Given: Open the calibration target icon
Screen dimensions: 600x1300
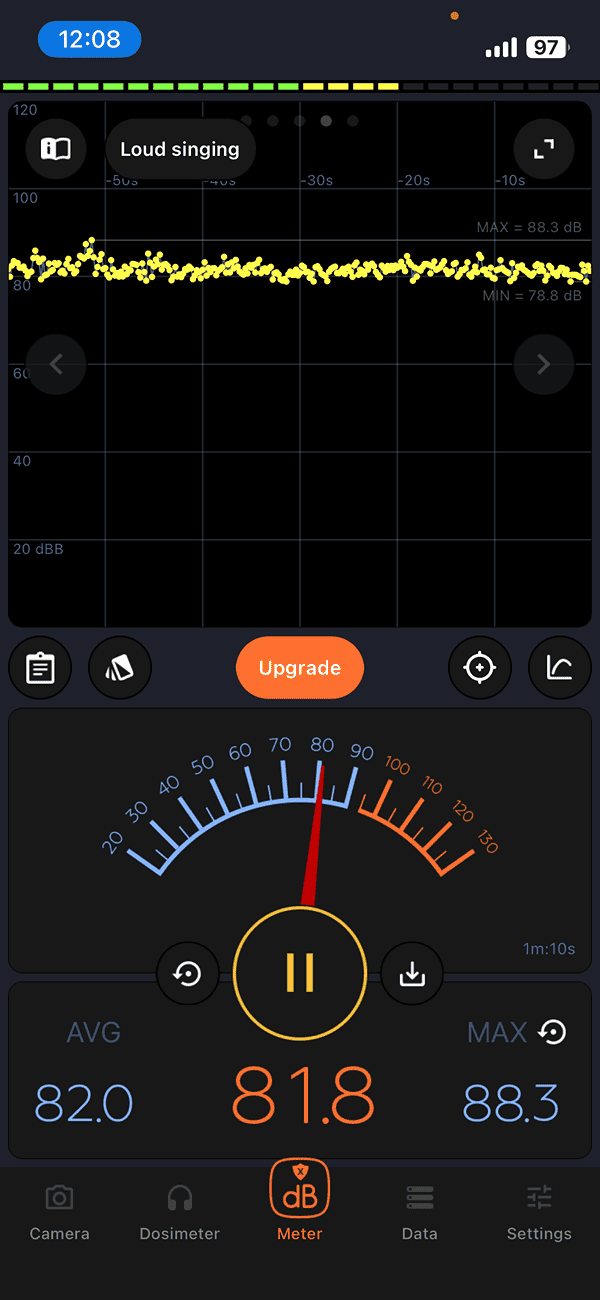Looking at the screenshot, I should (x=480, y=668).
